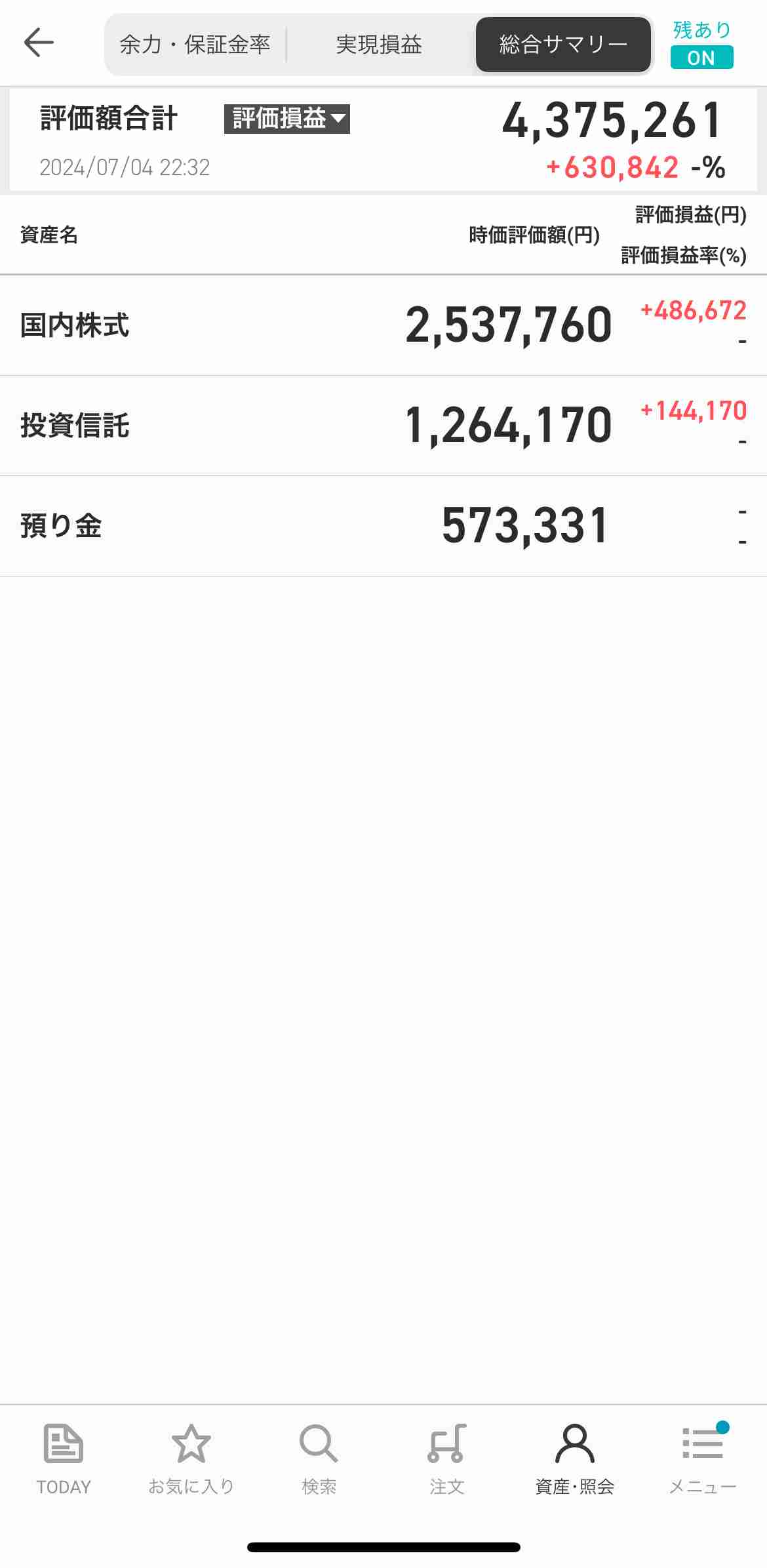
Task: Open the 投資信託 asset row
Action: (x=383, y=426)
